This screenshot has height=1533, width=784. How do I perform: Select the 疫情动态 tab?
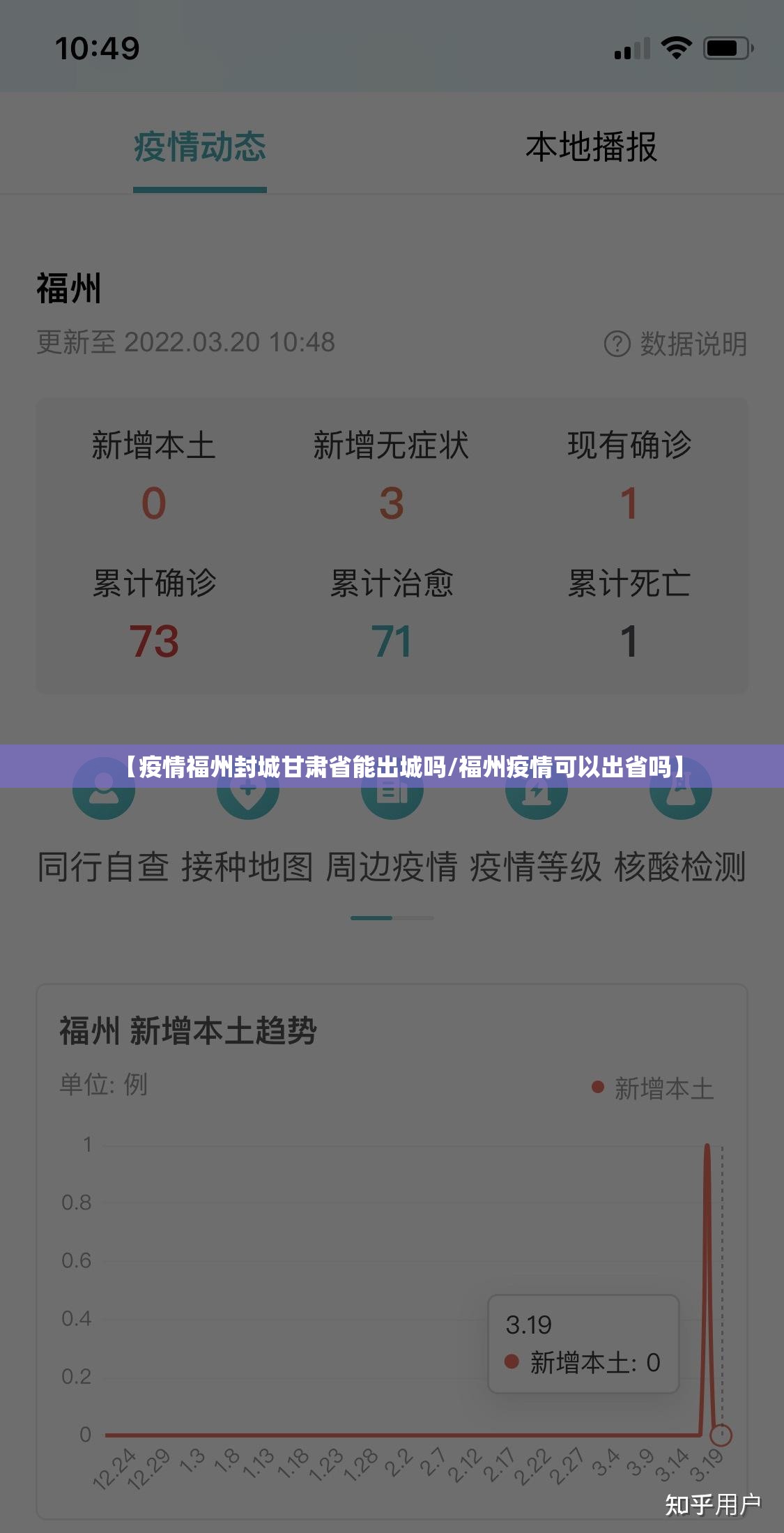click(200, 147)
